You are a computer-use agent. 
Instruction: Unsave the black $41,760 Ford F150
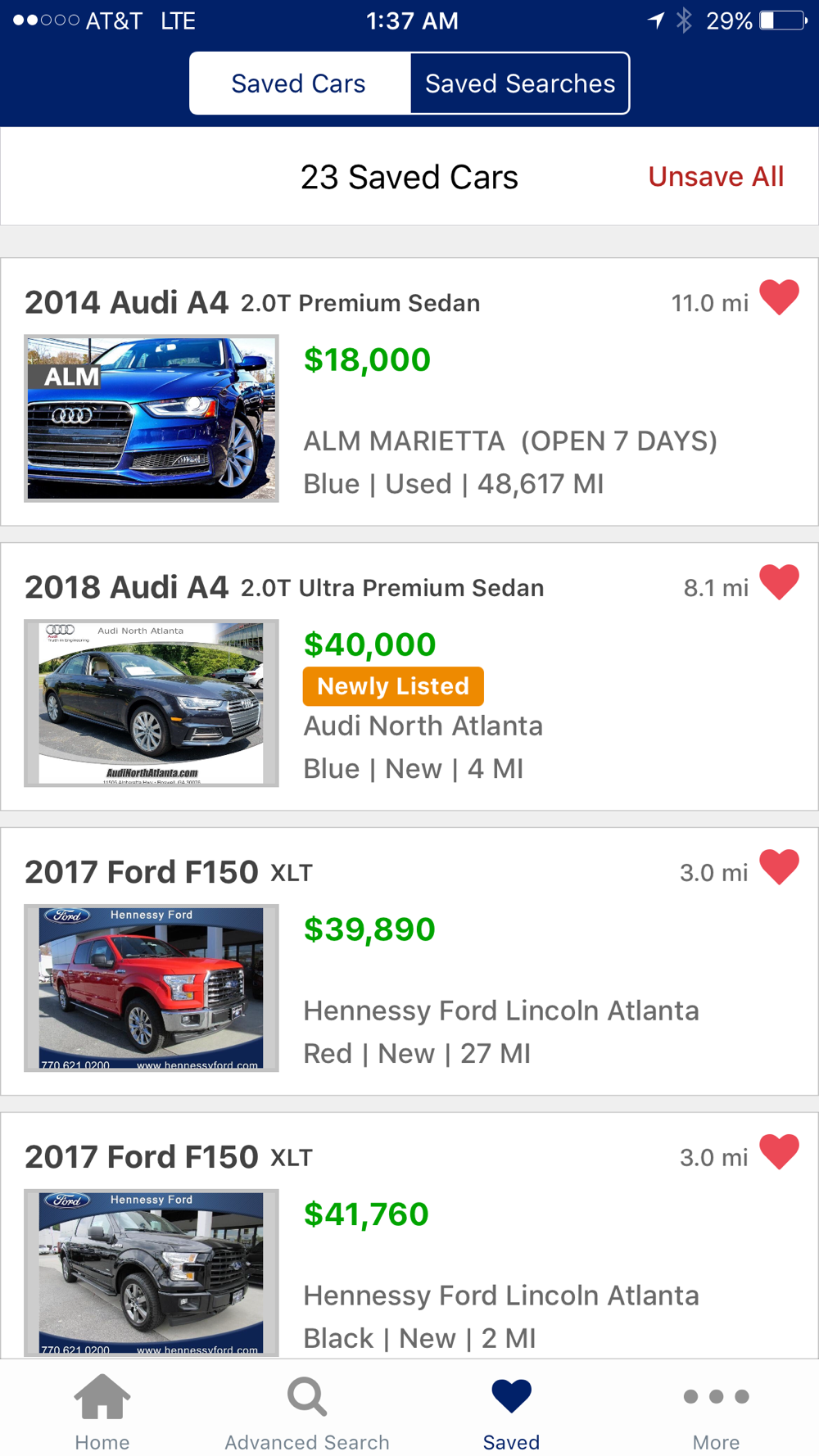point(779,1152)
